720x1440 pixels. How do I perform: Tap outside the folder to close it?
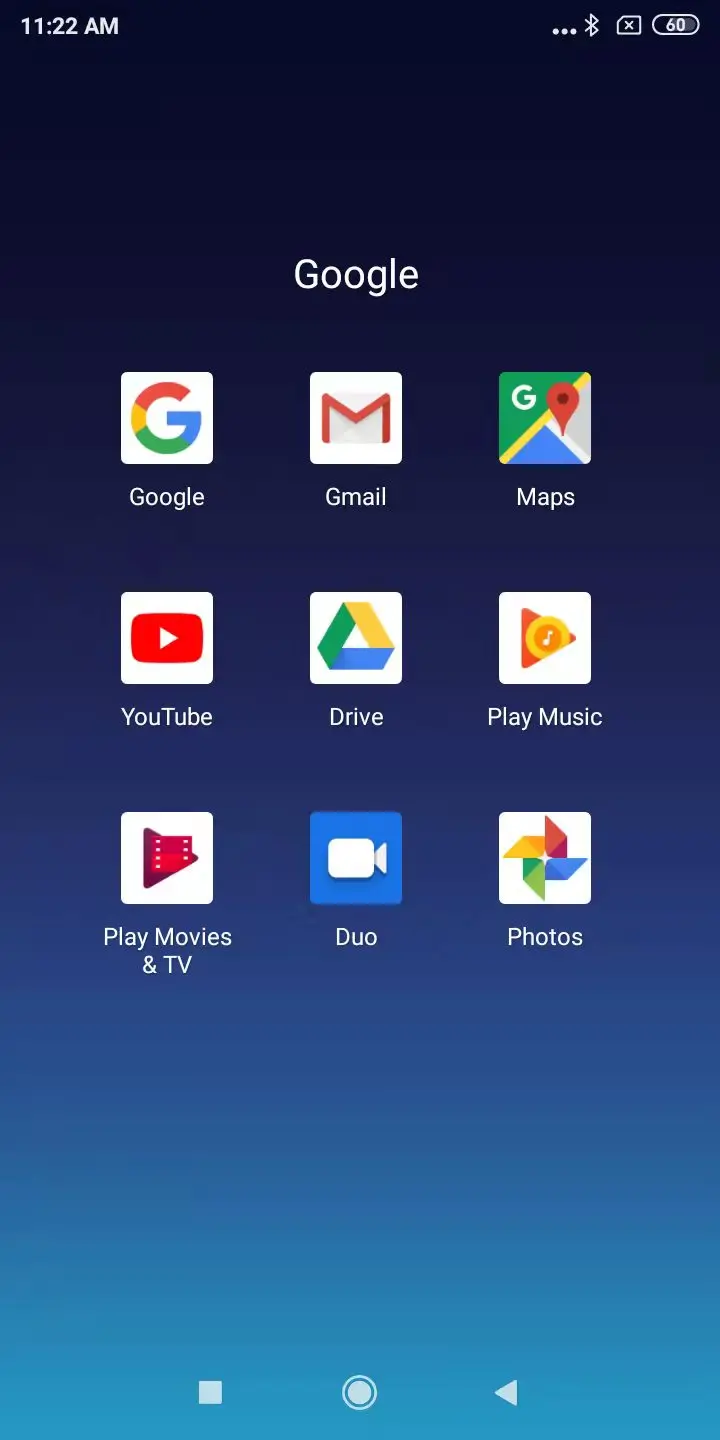360,1150
